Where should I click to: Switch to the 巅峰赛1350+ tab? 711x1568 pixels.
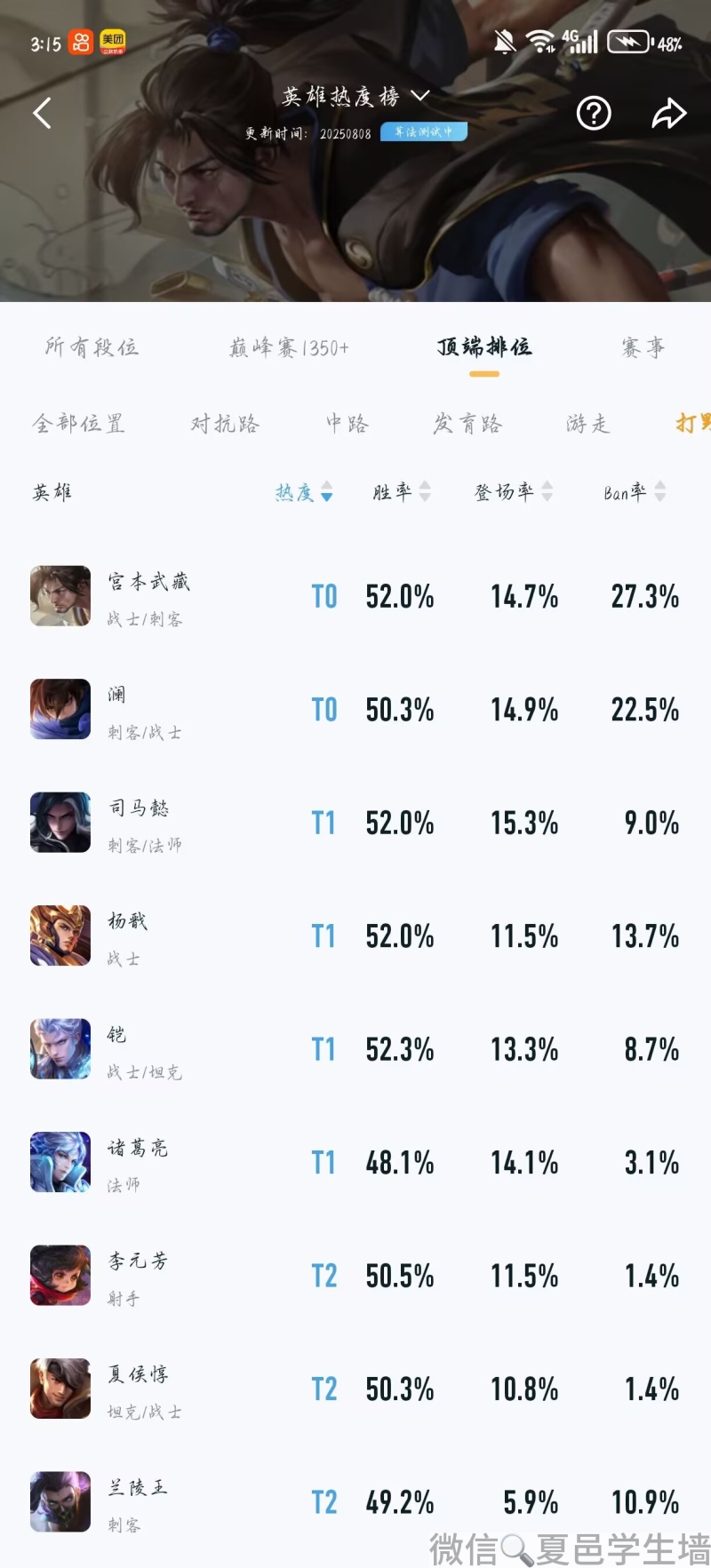289,347
